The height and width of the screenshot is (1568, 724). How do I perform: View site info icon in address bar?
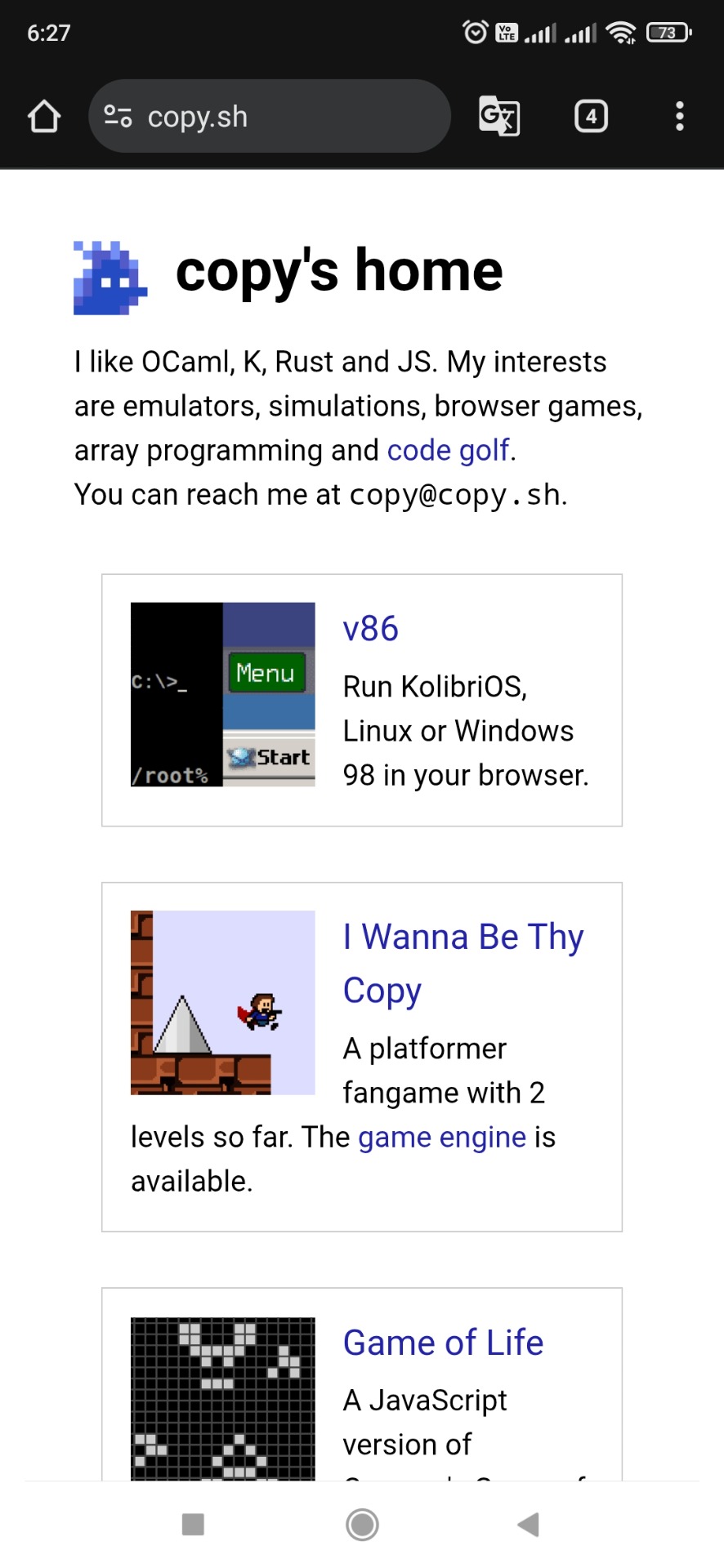(x=118, y=117)
